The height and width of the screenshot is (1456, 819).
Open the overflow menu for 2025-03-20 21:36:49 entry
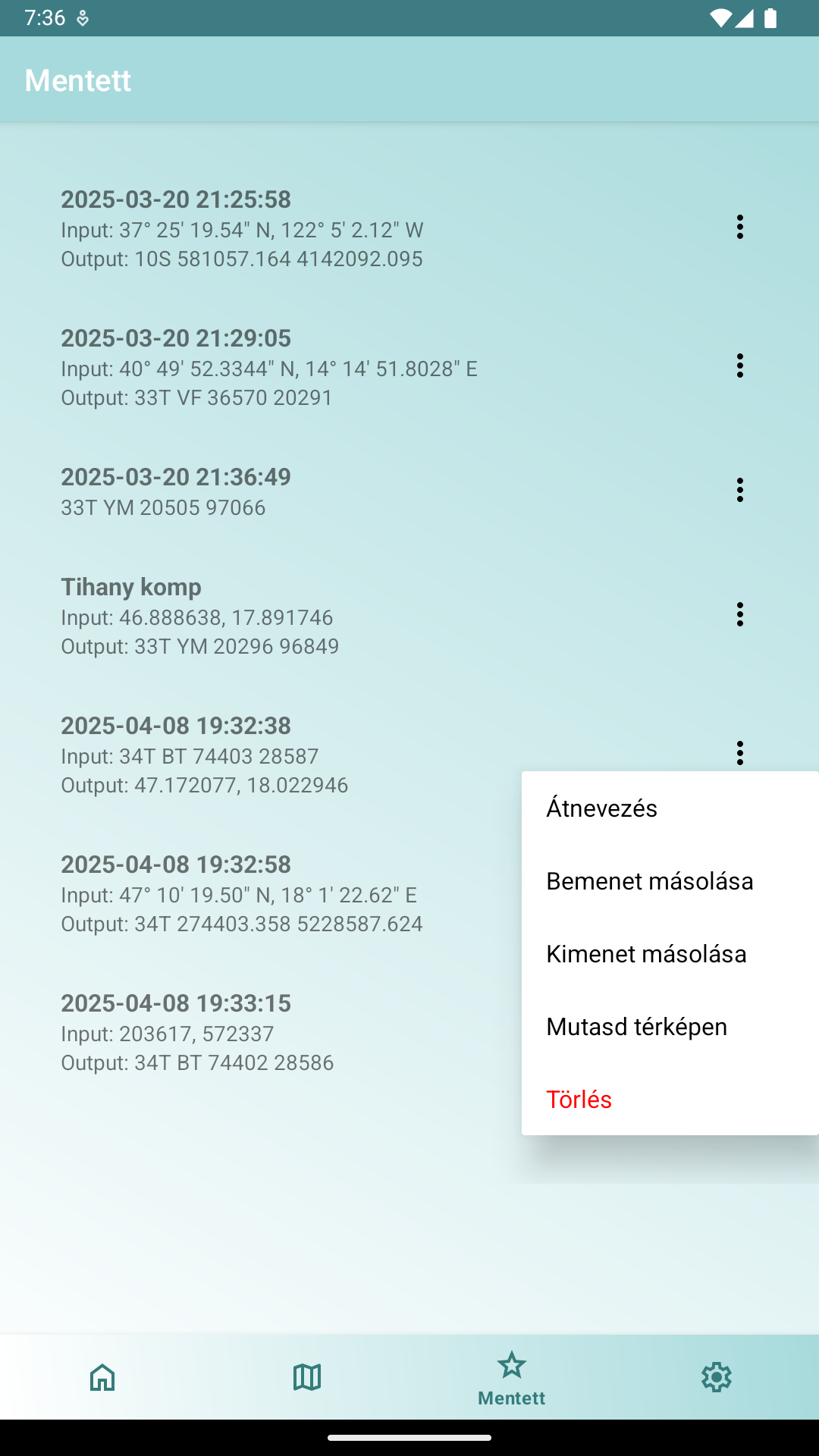(739, 491)
